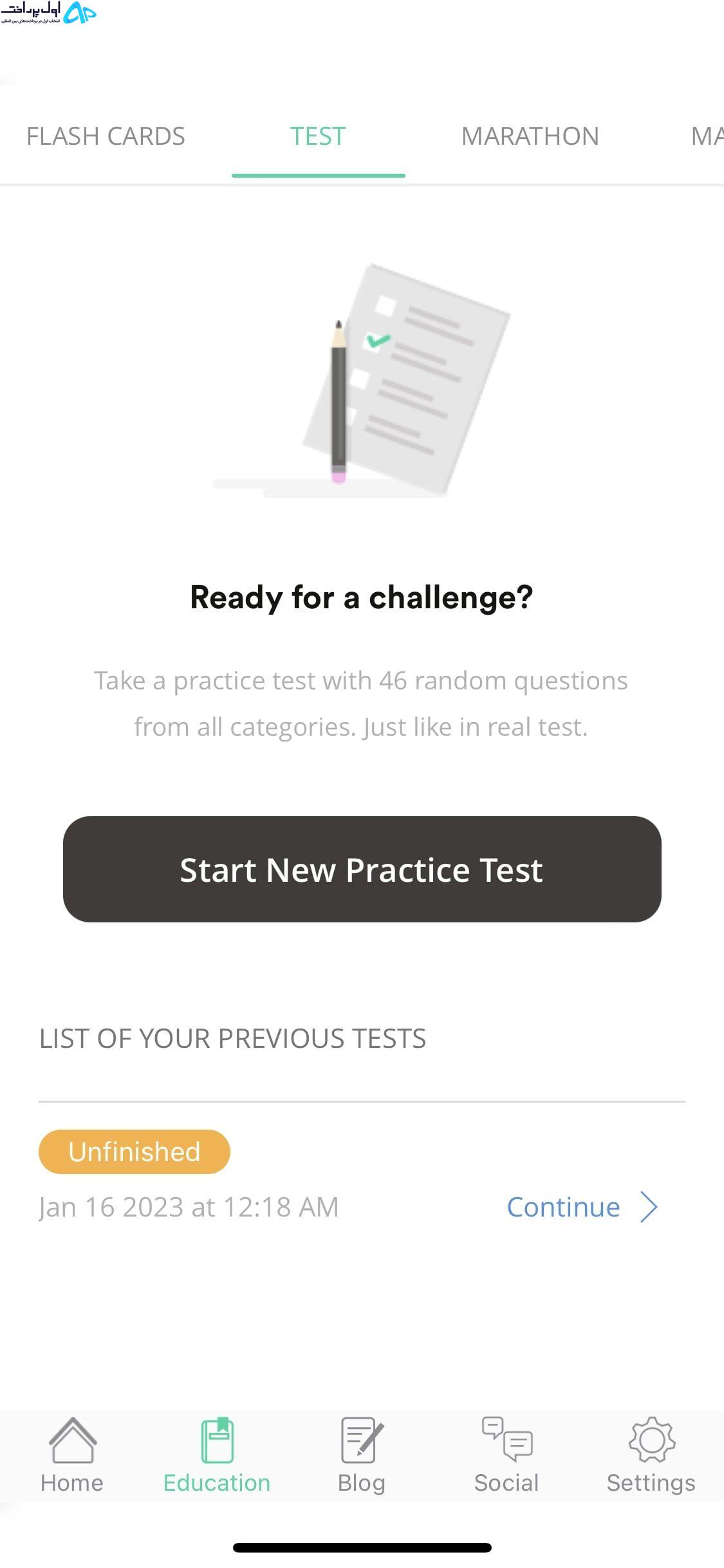Open the Marathon tab

[x=530, y=136]
